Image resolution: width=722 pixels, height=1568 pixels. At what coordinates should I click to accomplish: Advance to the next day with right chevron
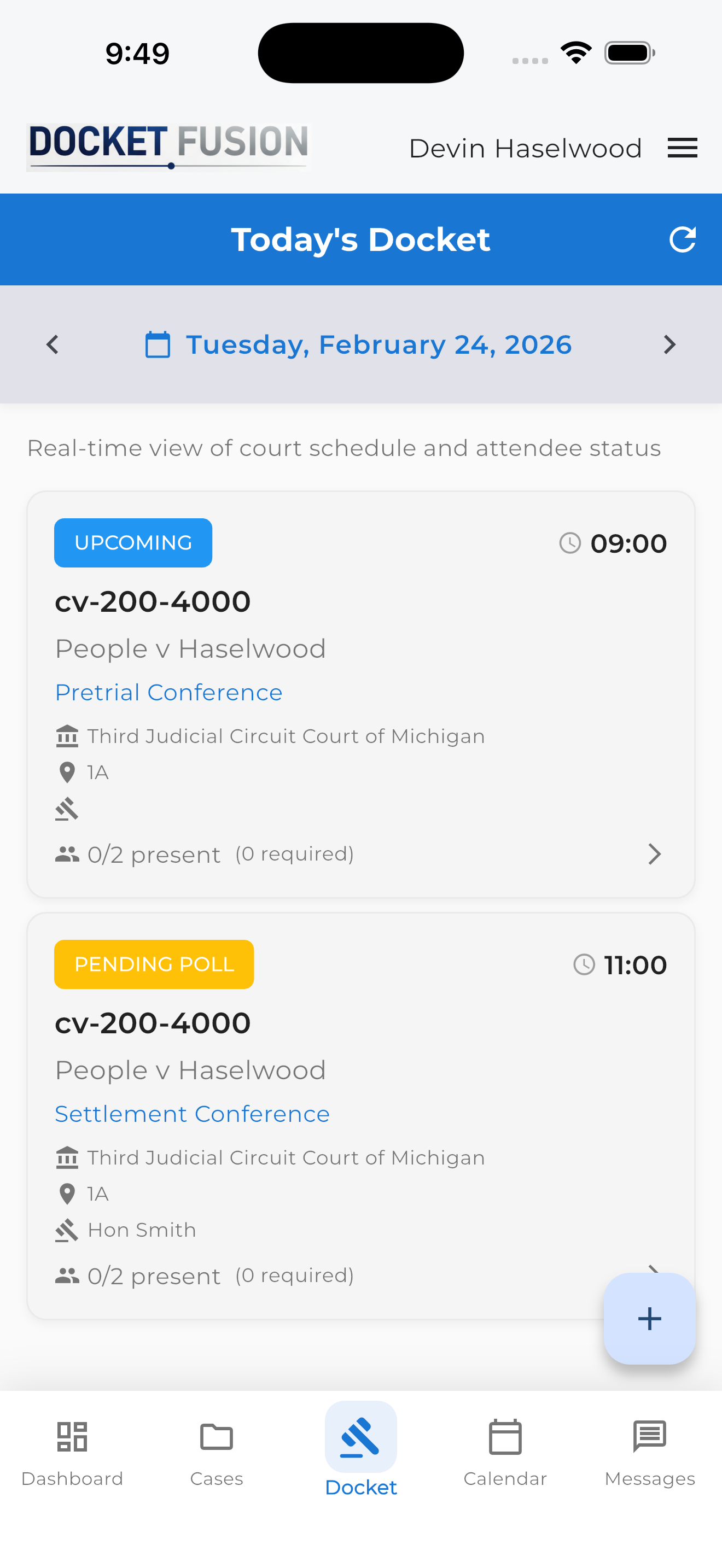[x=669, y=344]
